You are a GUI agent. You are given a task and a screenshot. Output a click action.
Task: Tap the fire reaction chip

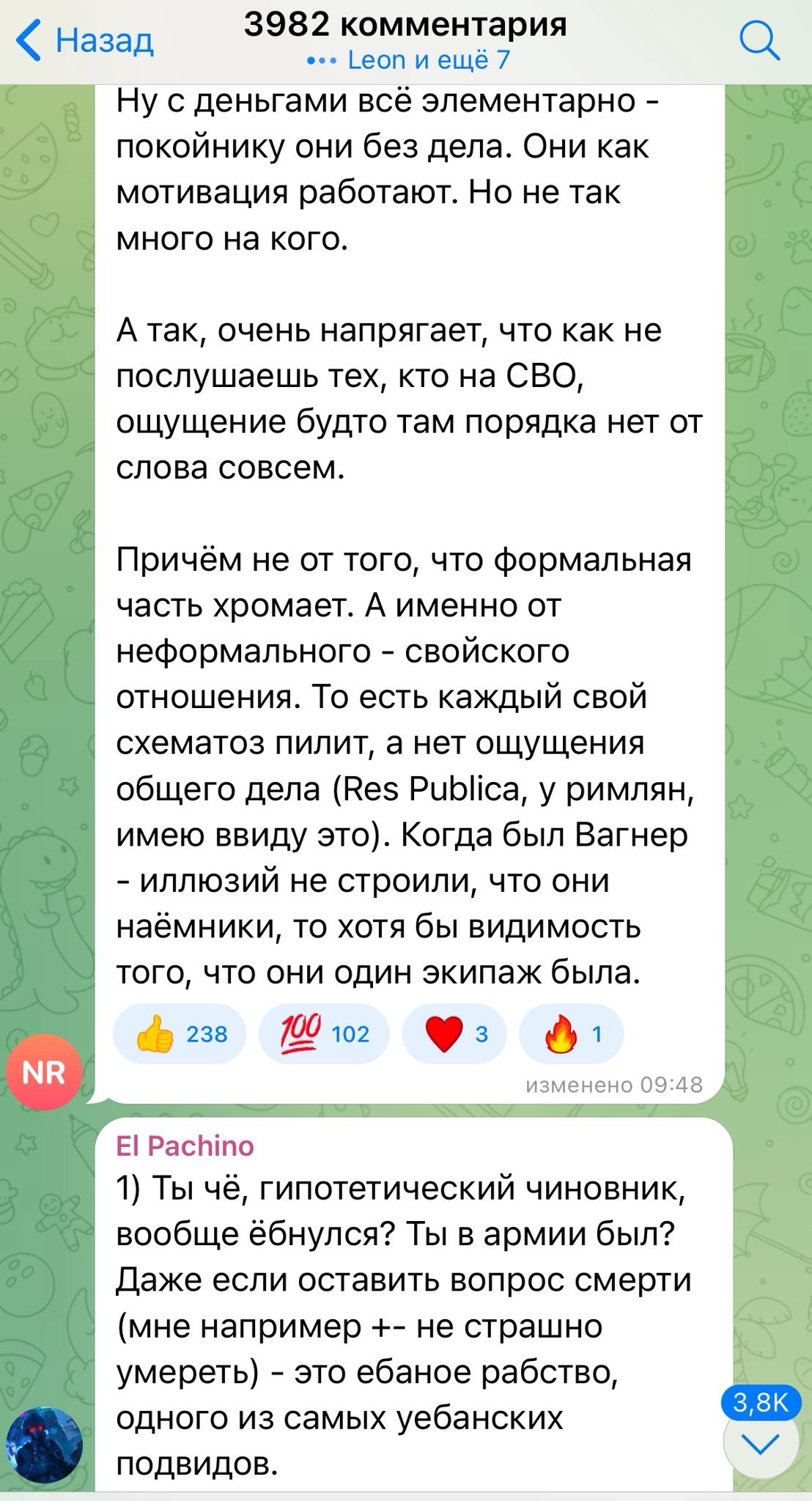[571, 1034]
